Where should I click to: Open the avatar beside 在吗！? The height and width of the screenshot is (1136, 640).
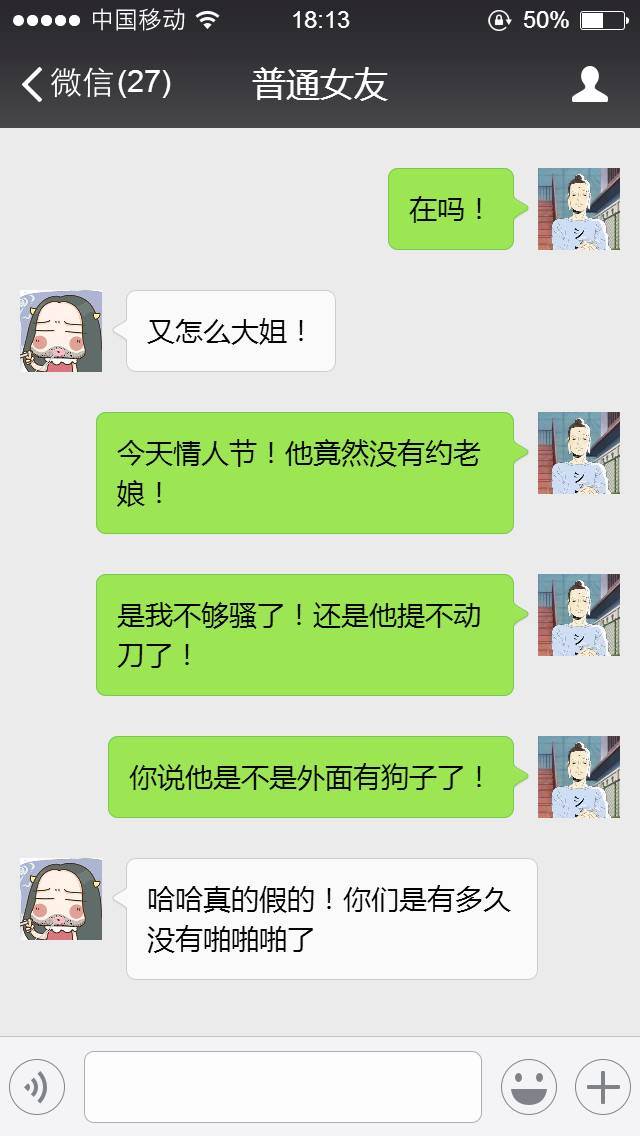tap(578, 209)
